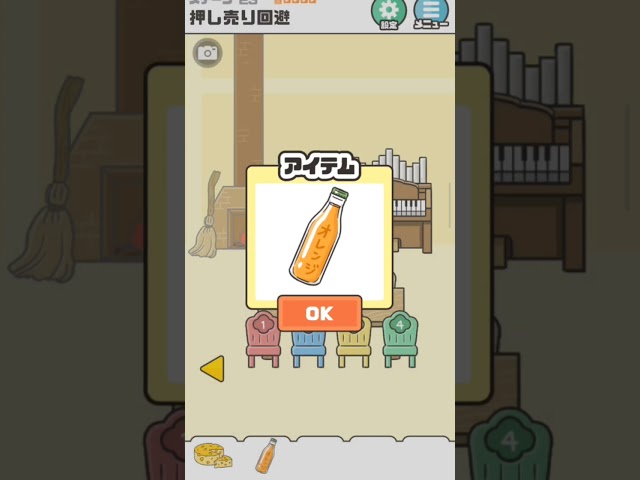This screenshot has height=480, width=640.
Task: Select the orange juice bottle in the inventory
Action: pos(266,455)
